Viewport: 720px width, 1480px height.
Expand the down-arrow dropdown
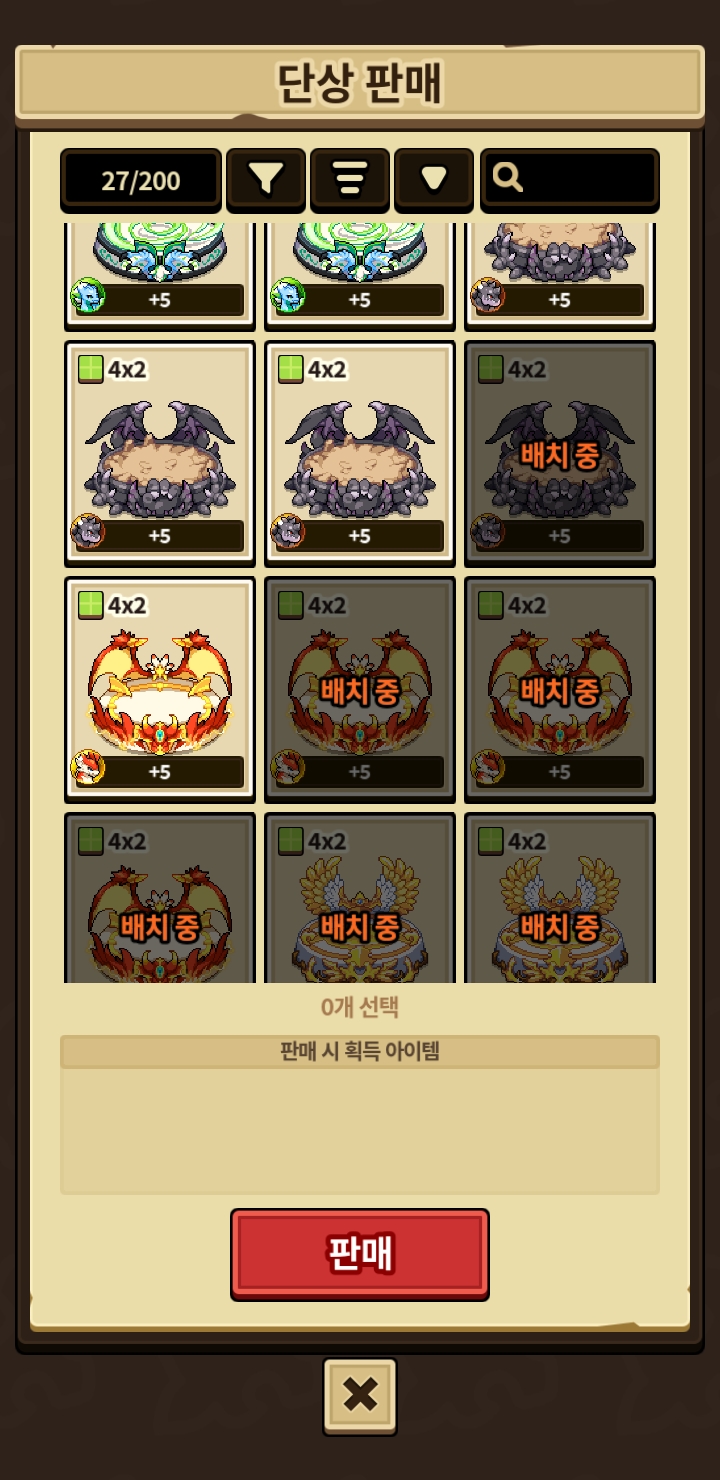coord(434,180)
